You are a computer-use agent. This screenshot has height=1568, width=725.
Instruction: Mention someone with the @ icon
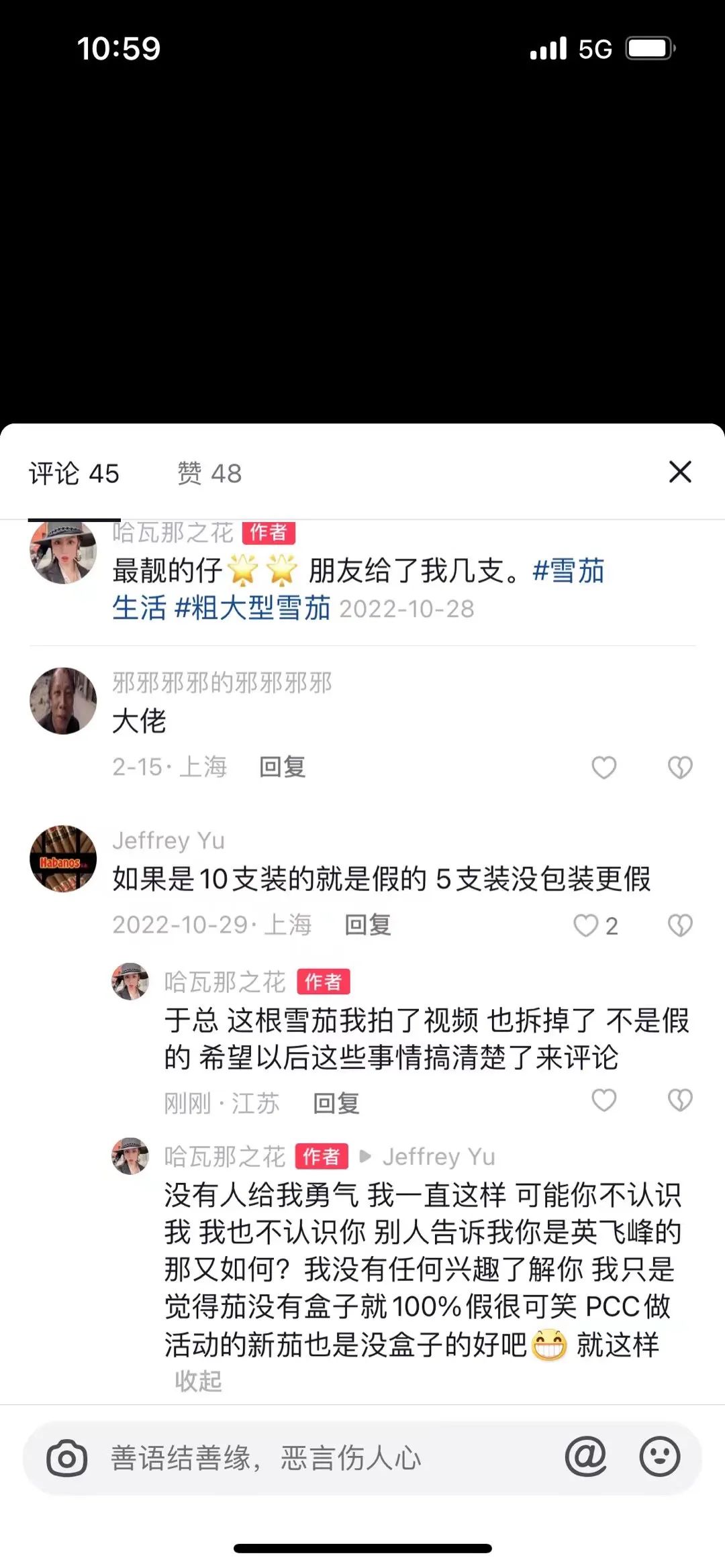point(585,1457)
